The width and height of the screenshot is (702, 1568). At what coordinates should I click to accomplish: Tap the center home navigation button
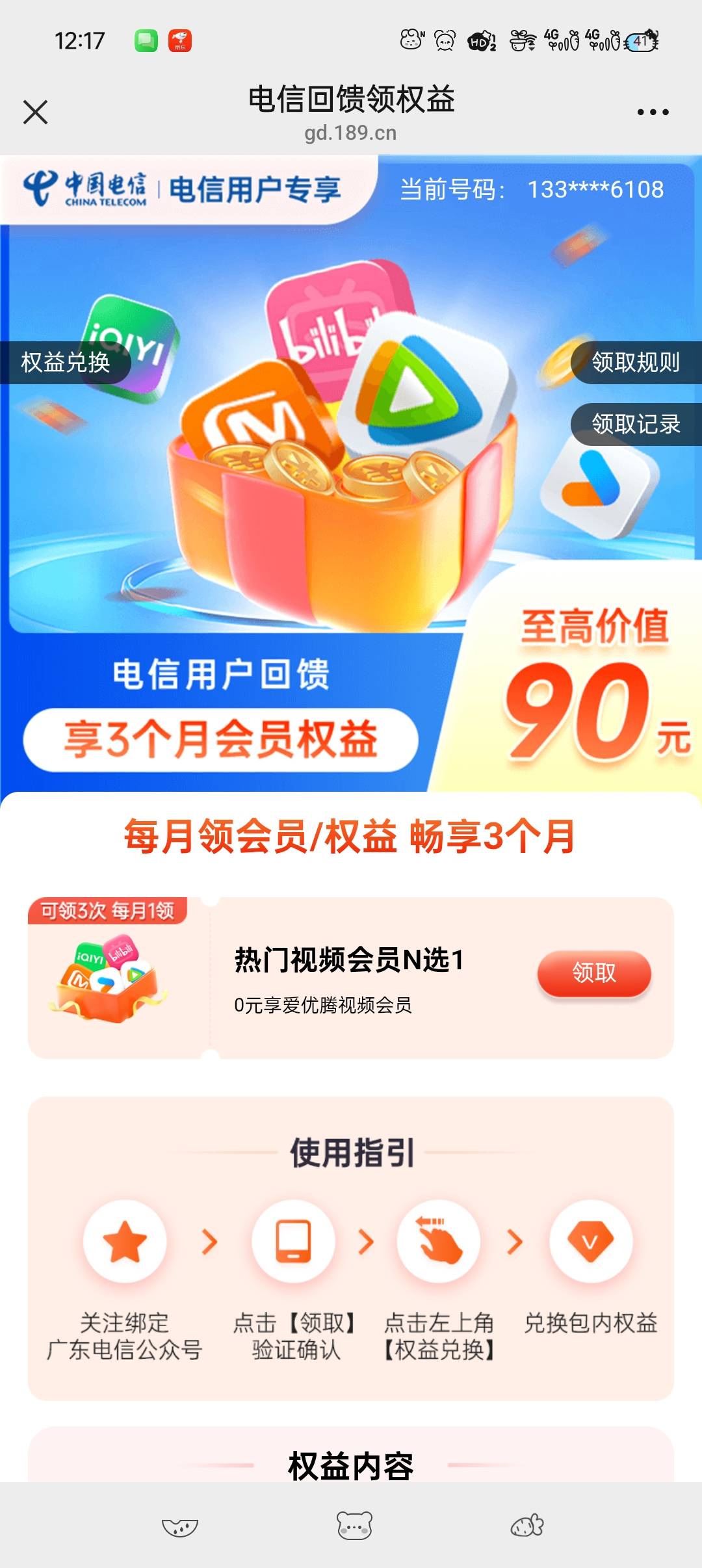(354, 1525)
